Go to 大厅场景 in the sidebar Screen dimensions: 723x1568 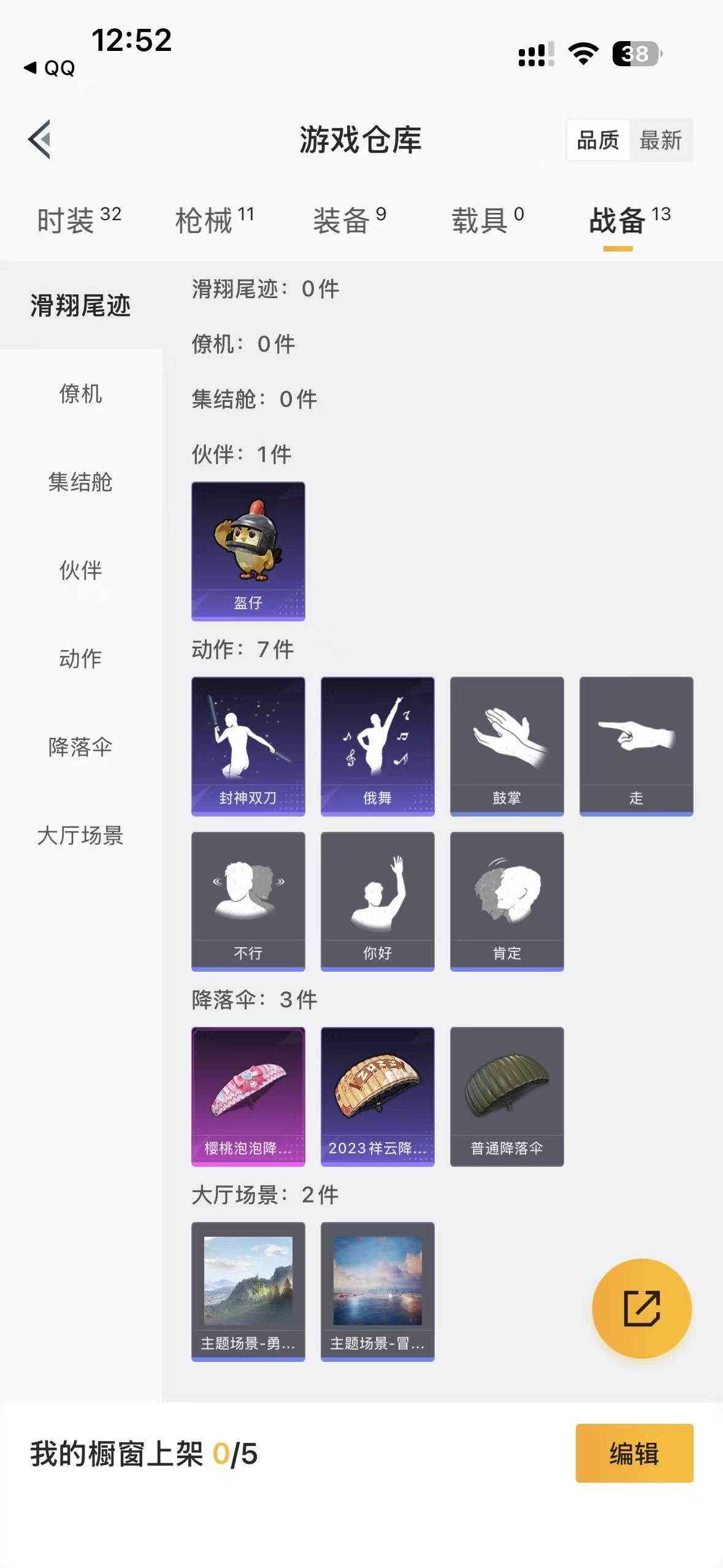(80, 836)
